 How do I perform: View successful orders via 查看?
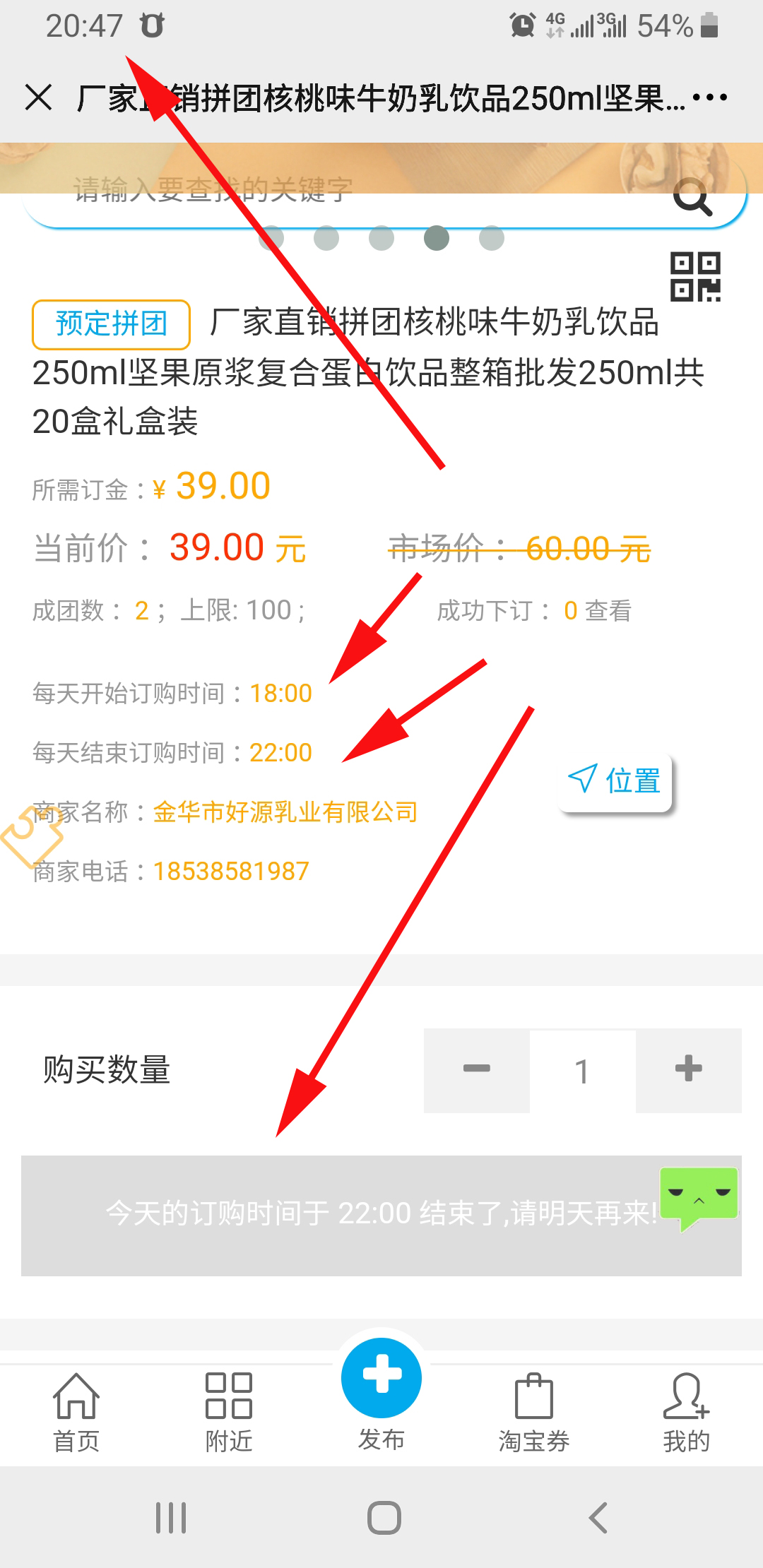pos(608,610)
